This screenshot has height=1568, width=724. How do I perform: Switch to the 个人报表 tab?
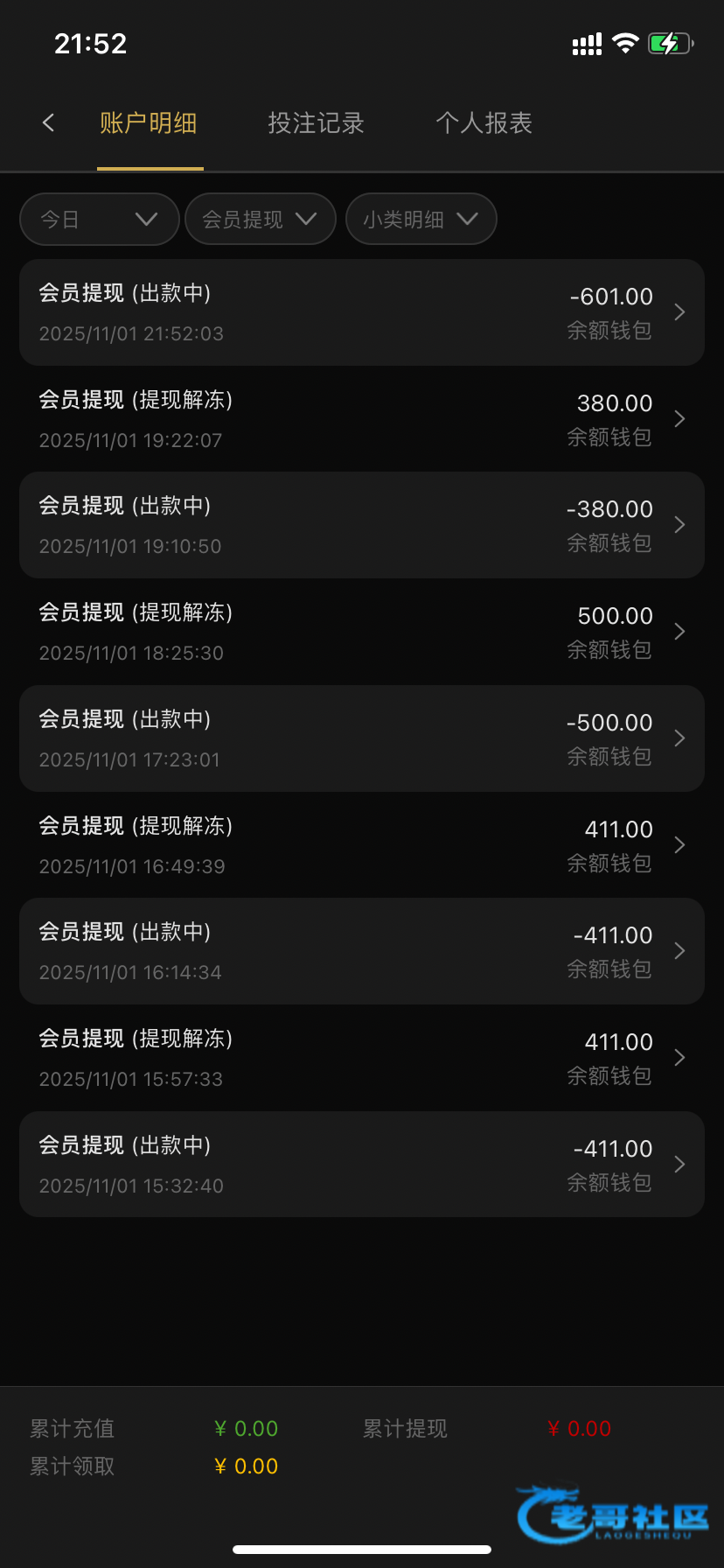click(x=484, y=123)
